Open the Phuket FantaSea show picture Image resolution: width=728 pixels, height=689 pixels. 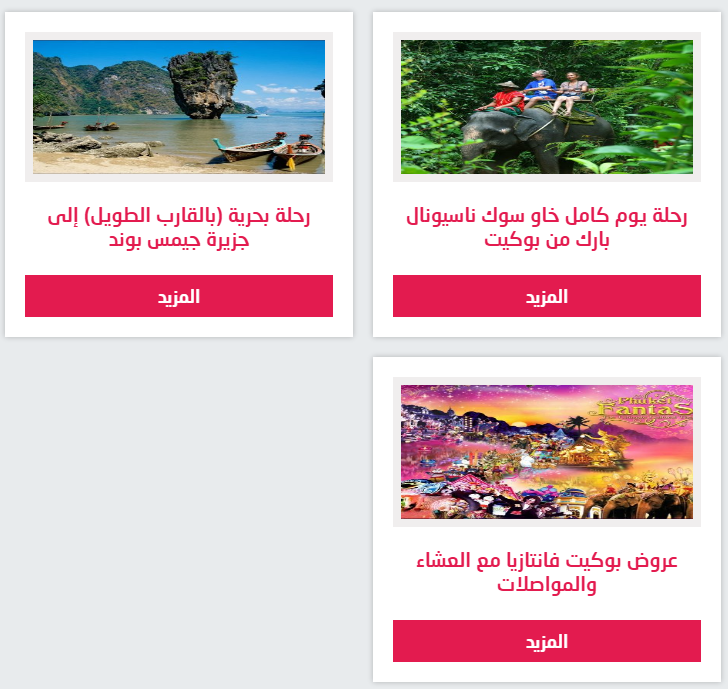[x=546, y=452]
